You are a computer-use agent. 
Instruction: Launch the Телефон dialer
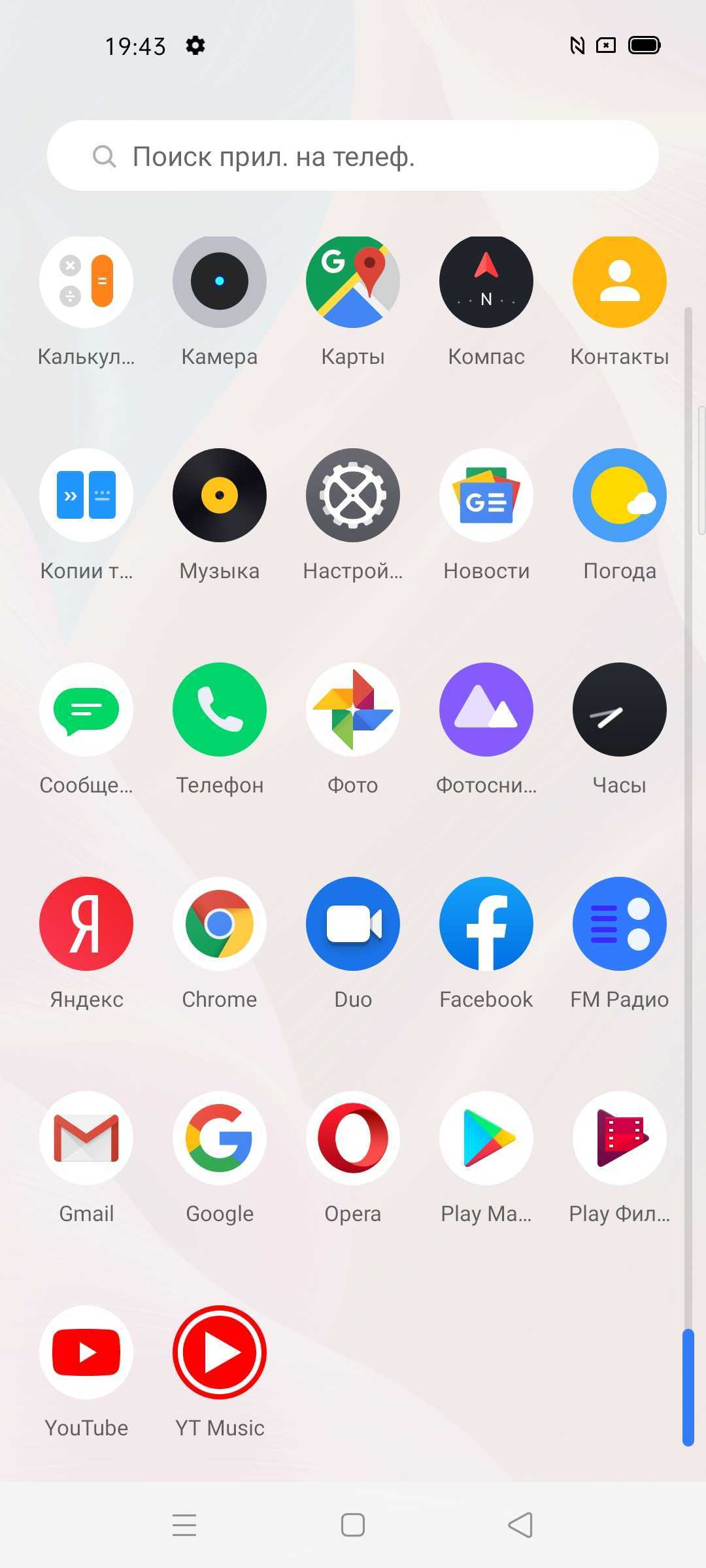tap(220, 710)
